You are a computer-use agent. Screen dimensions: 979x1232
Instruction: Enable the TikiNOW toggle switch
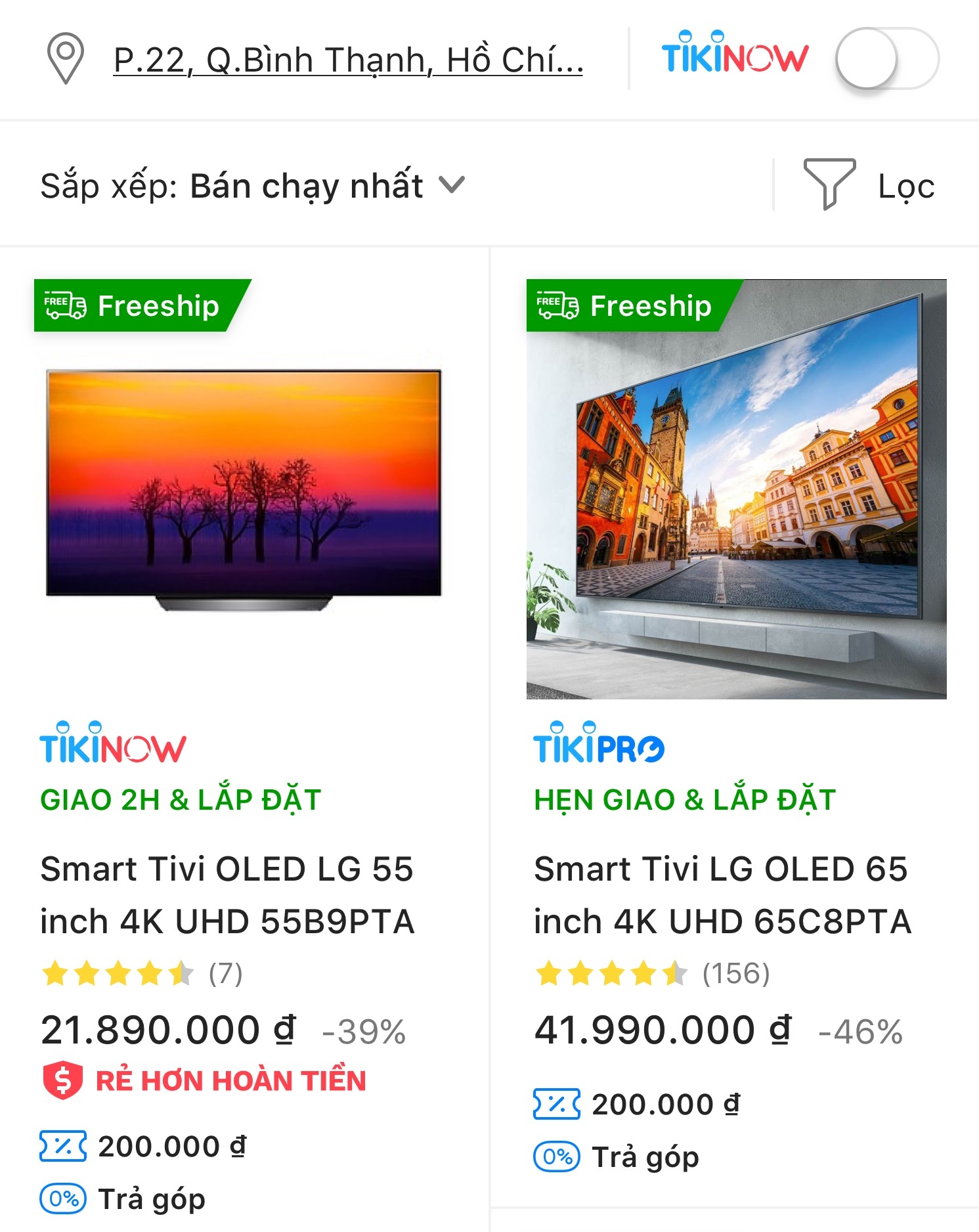pos(888,58)
